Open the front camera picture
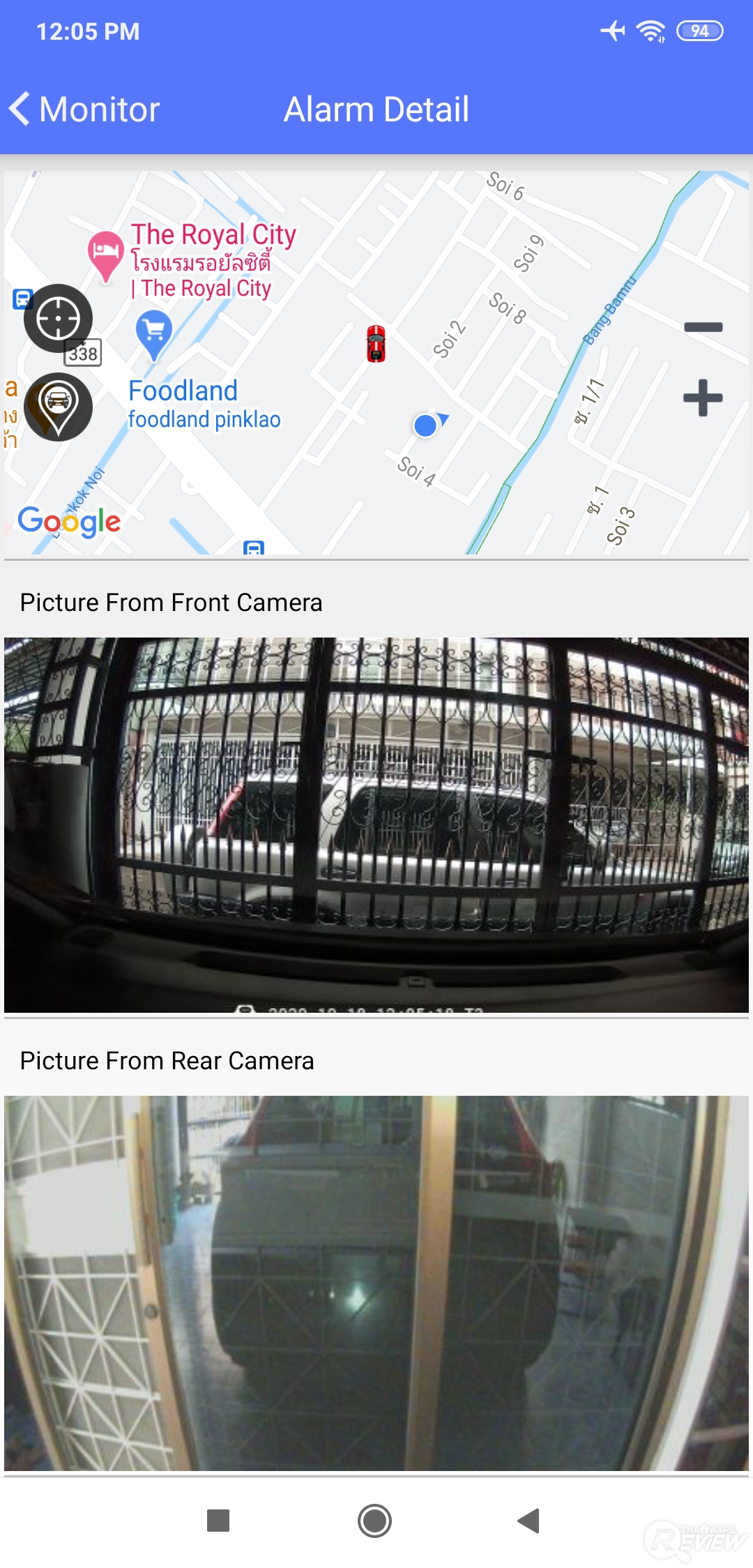753x1568 pixels. point(376,824)
